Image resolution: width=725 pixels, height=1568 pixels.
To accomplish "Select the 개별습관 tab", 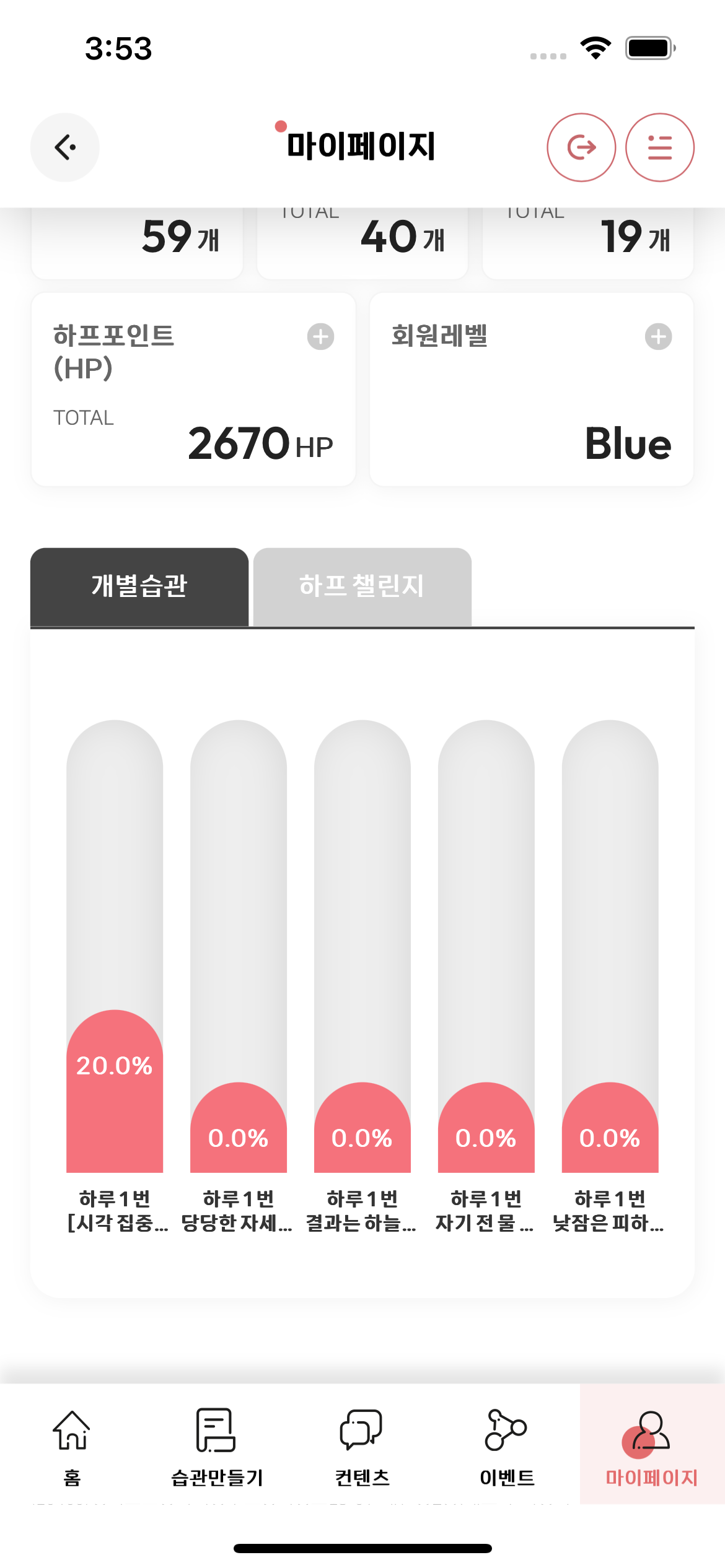I will coord(139,586).
